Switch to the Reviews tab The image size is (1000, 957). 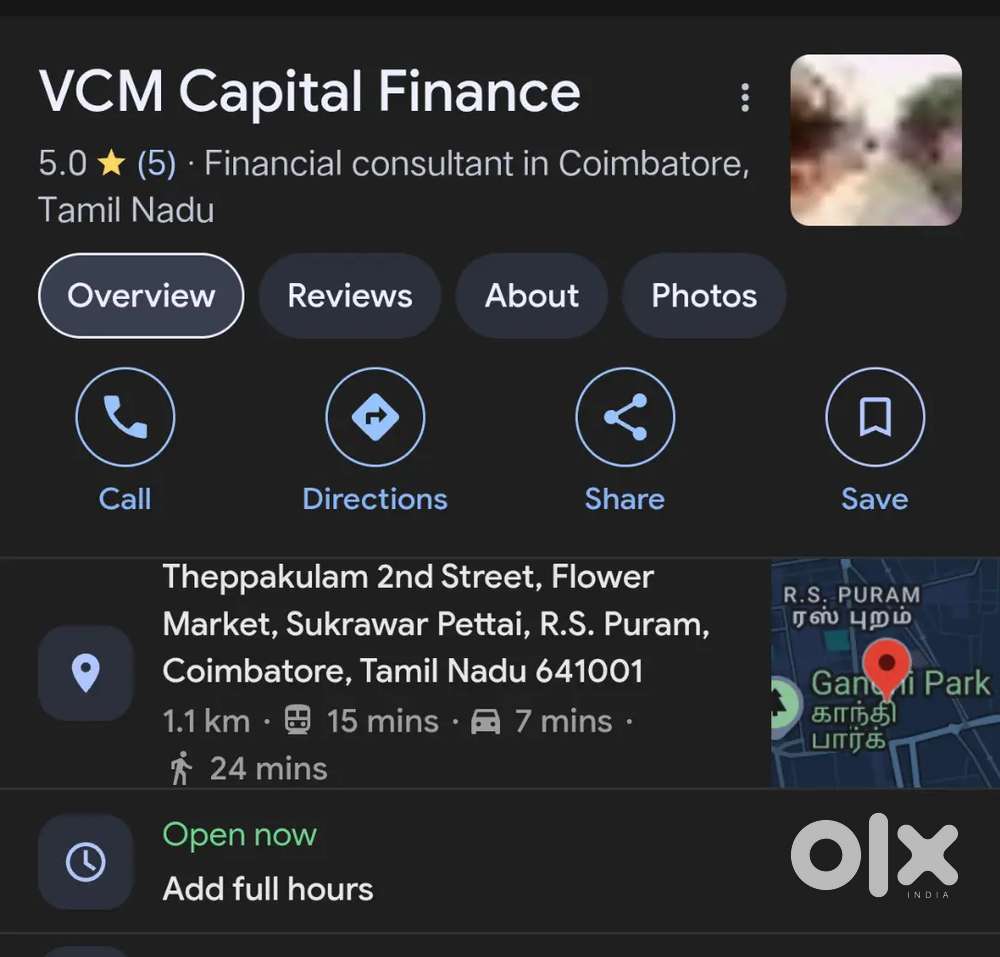click(x=349, y=296)
